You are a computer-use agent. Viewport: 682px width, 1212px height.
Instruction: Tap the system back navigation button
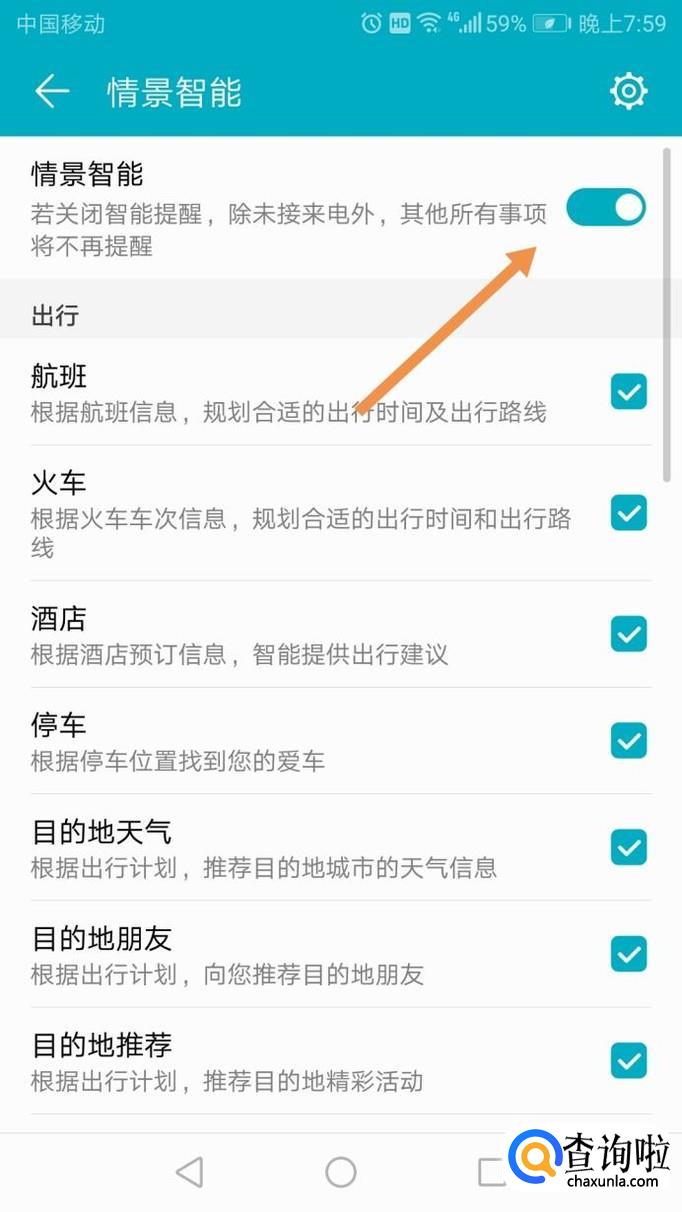pyautogui.click(x=189, y=1172)
